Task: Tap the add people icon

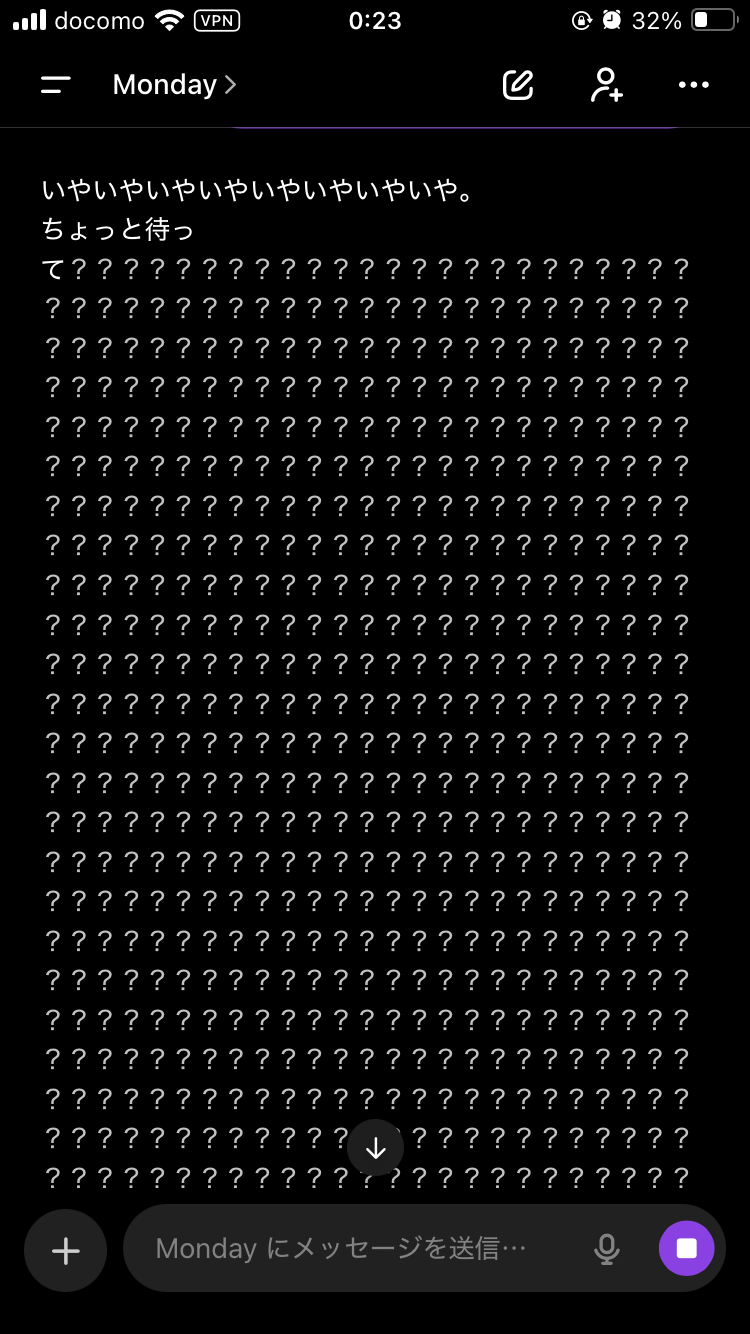Action: pyautogui.click(x=606, y=85)
